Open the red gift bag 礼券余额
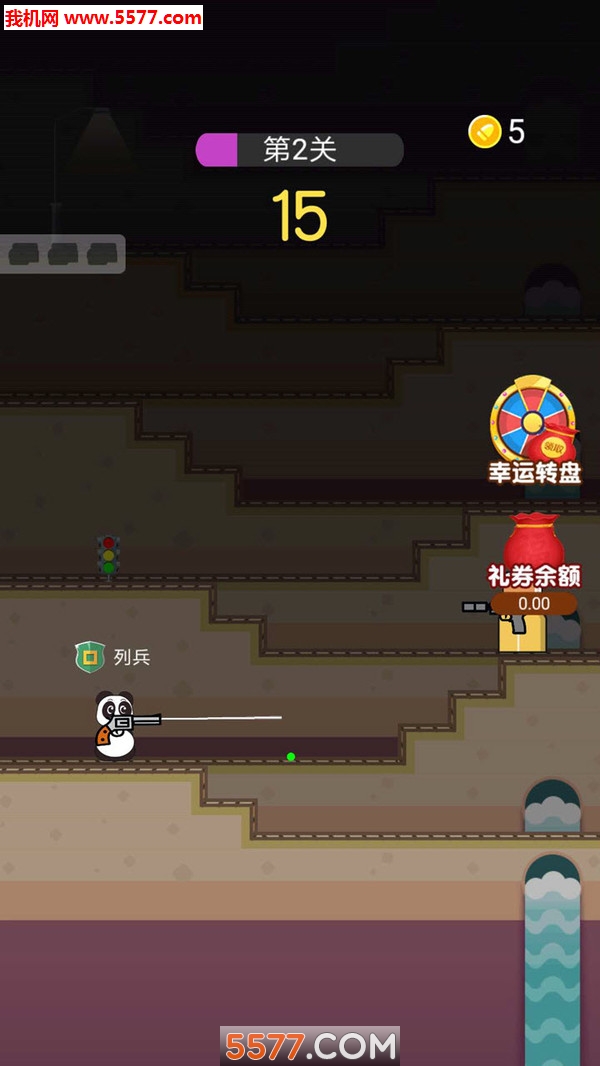Screen dimensions: 600x1066 [533, 550]
